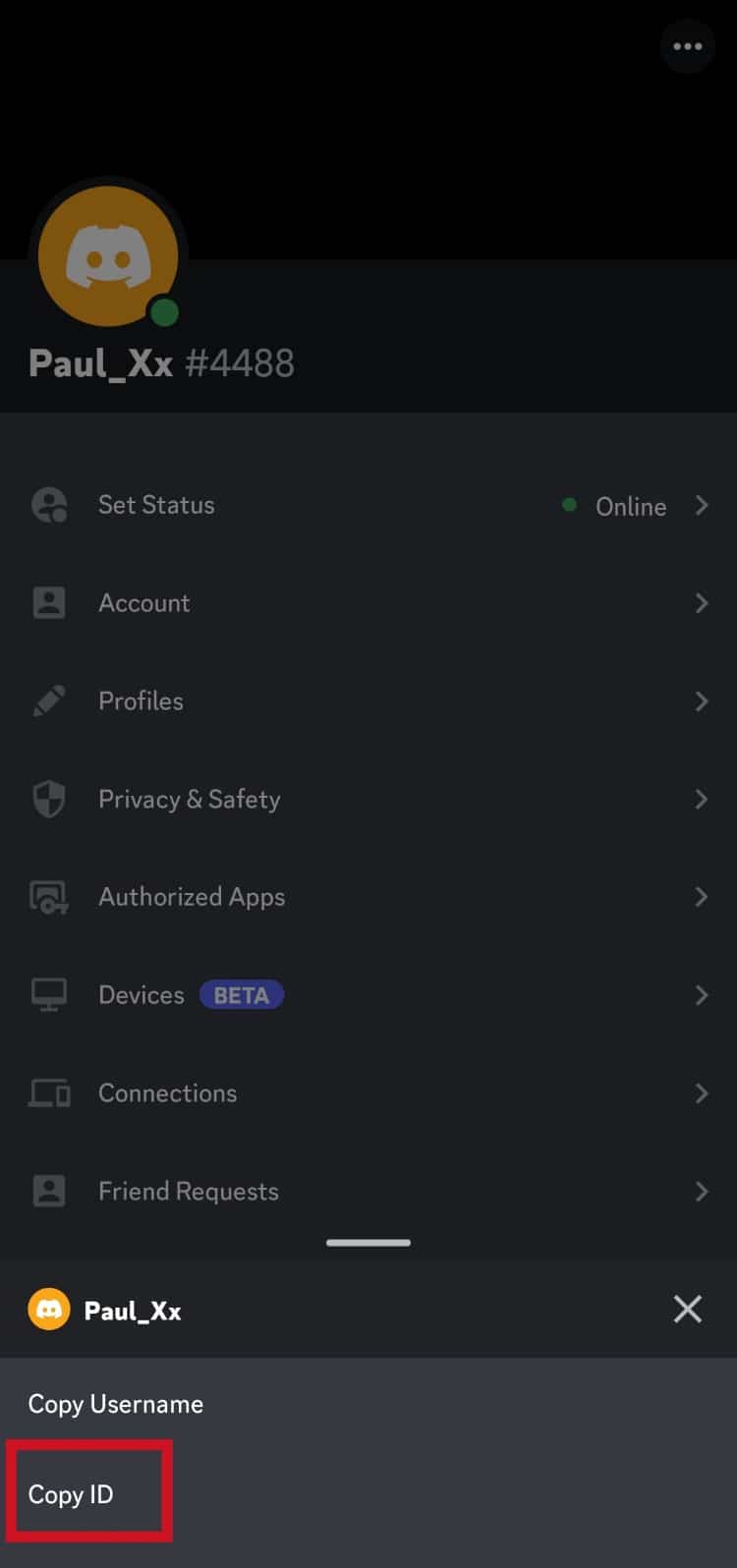Open Set Status row
The height and width of the screenshot is (1568, 737).
tap(368, 505)
